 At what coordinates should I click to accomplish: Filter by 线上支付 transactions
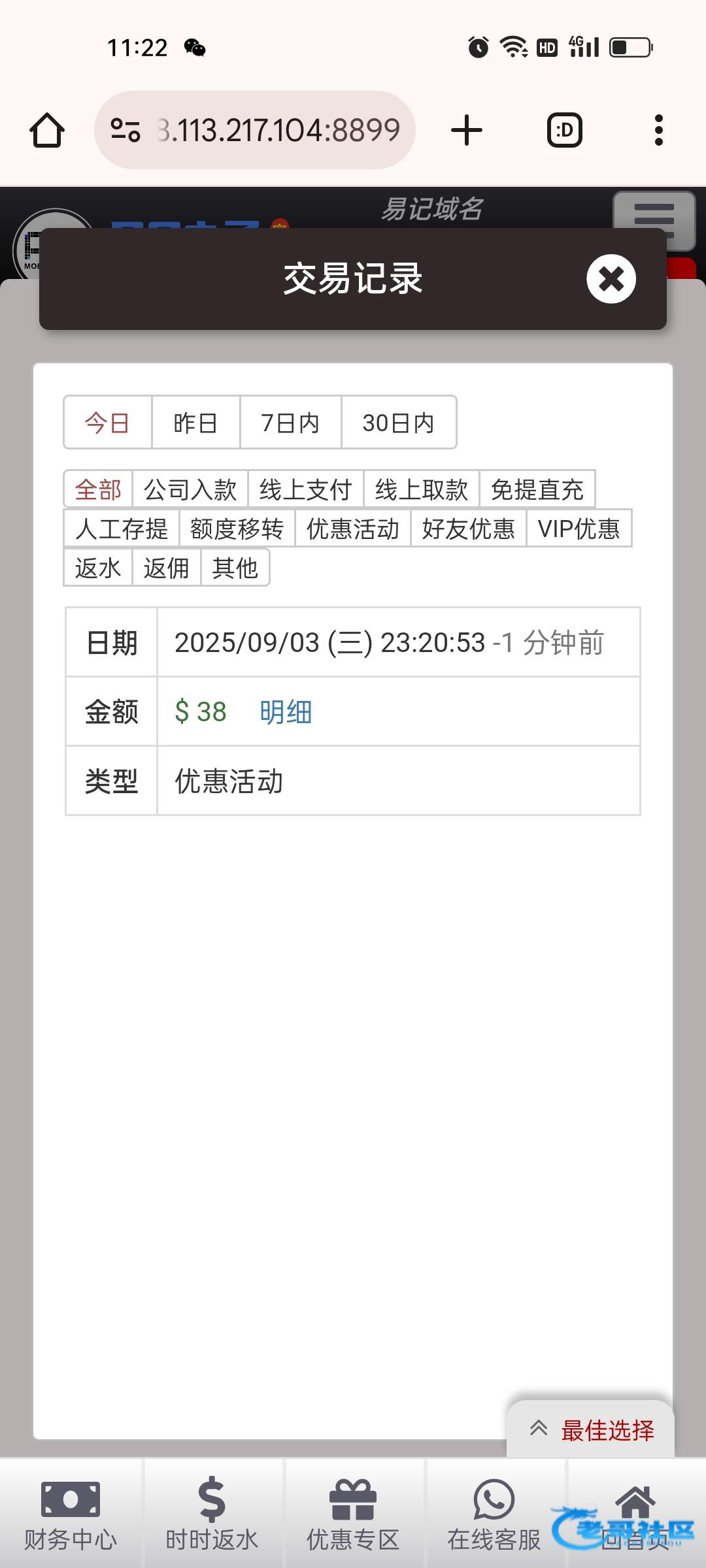[305, 489]
